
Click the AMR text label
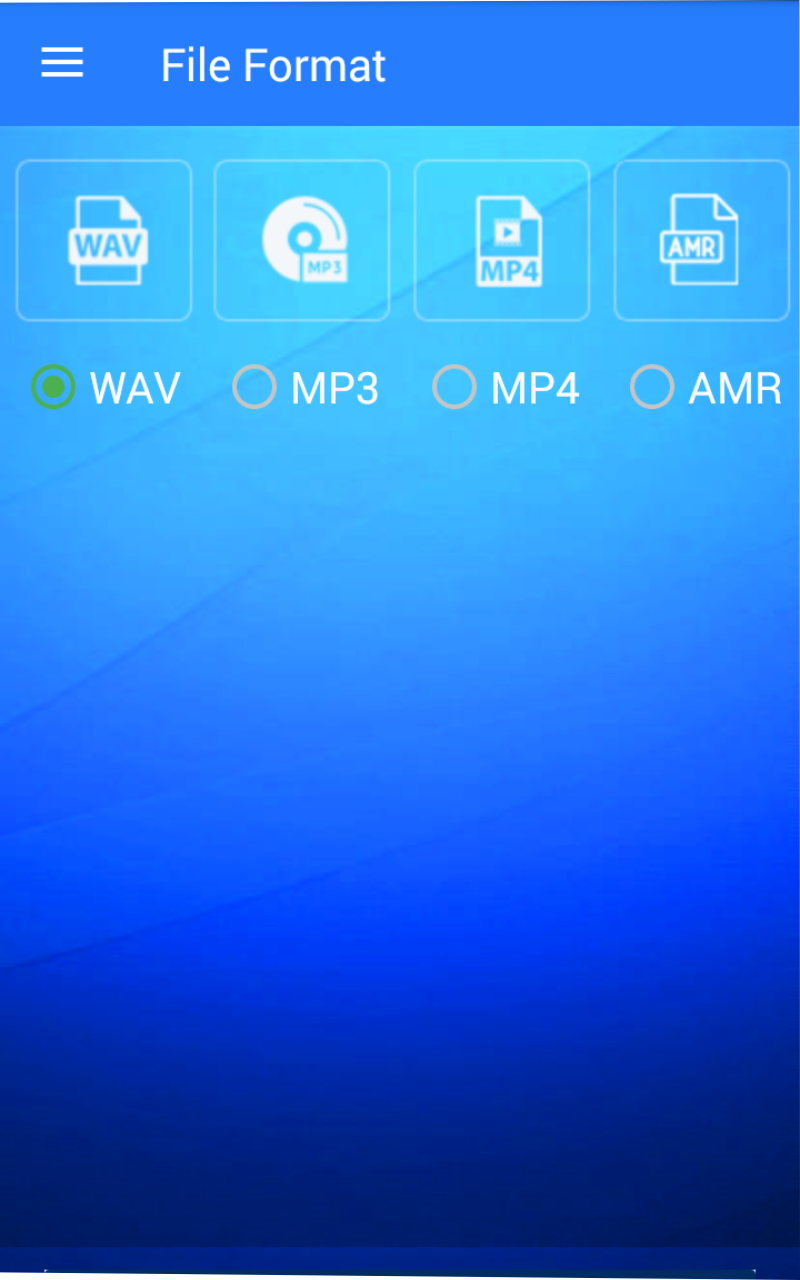(x=735, y=388)
